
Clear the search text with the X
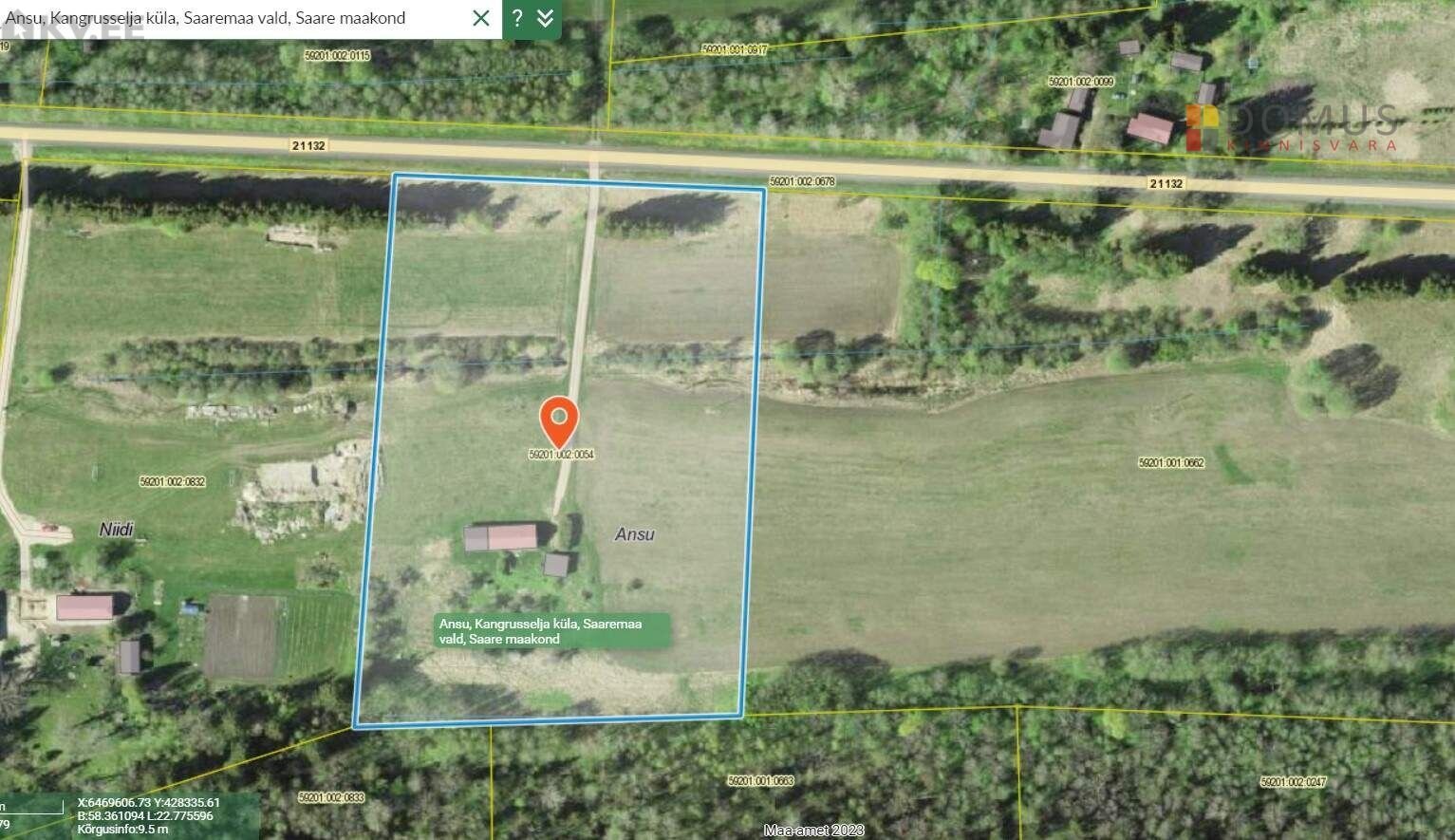[481, 18]
